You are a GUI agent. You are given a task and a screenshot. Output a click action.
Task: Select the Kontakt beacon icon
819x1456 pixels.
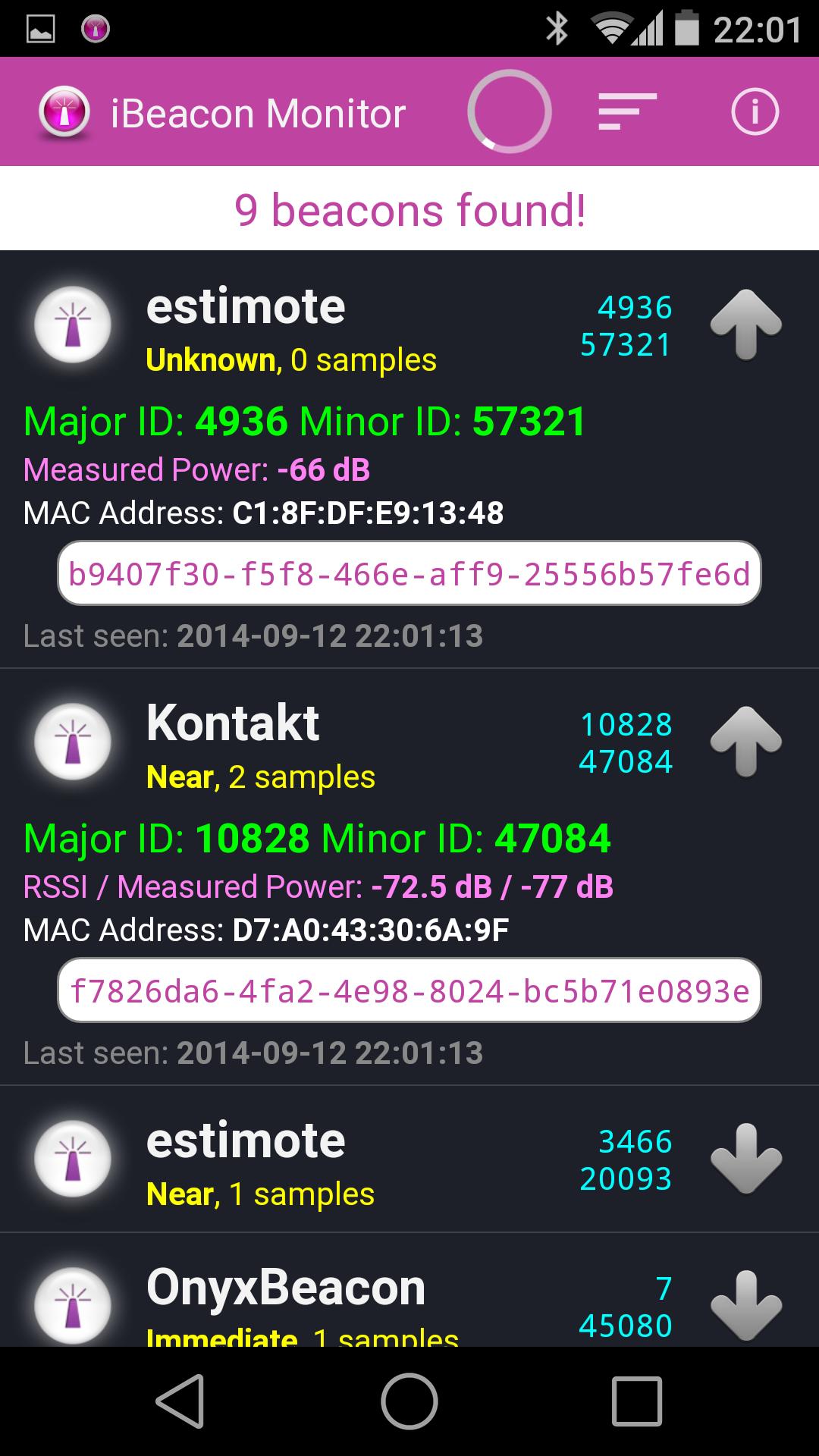click(72, 739)
